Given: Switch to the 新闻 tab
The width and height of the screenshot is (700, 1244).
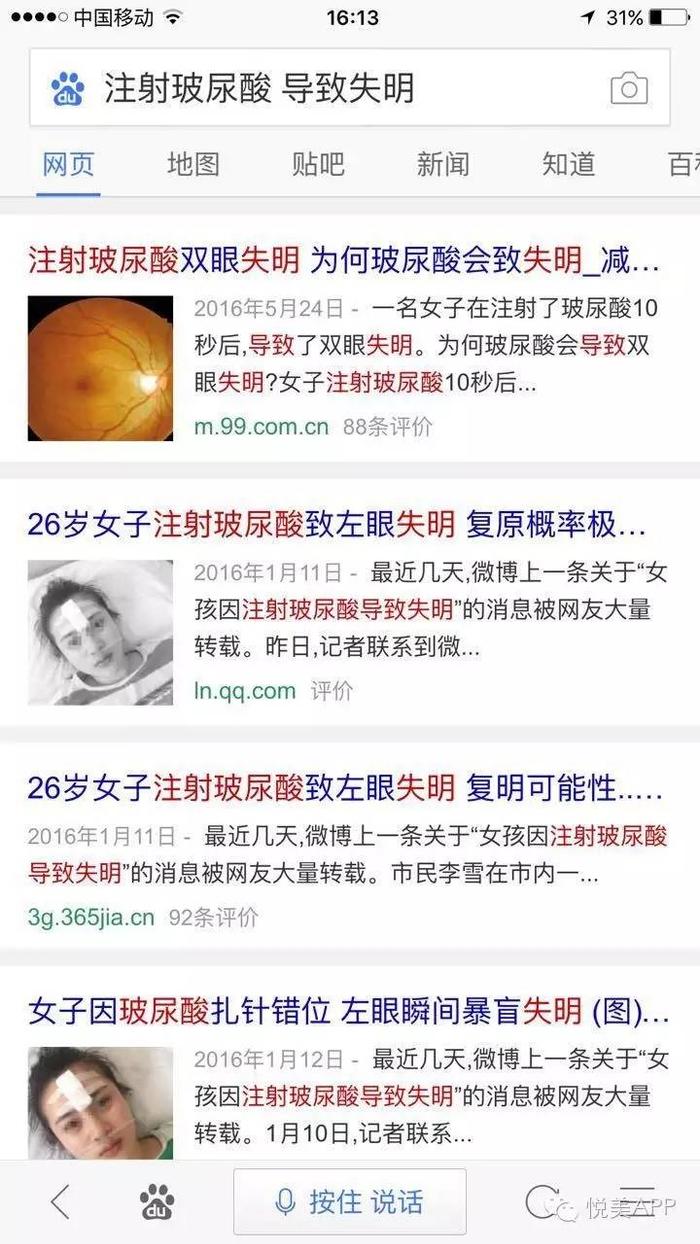Looking at the screenshot, I should [443, 164].
